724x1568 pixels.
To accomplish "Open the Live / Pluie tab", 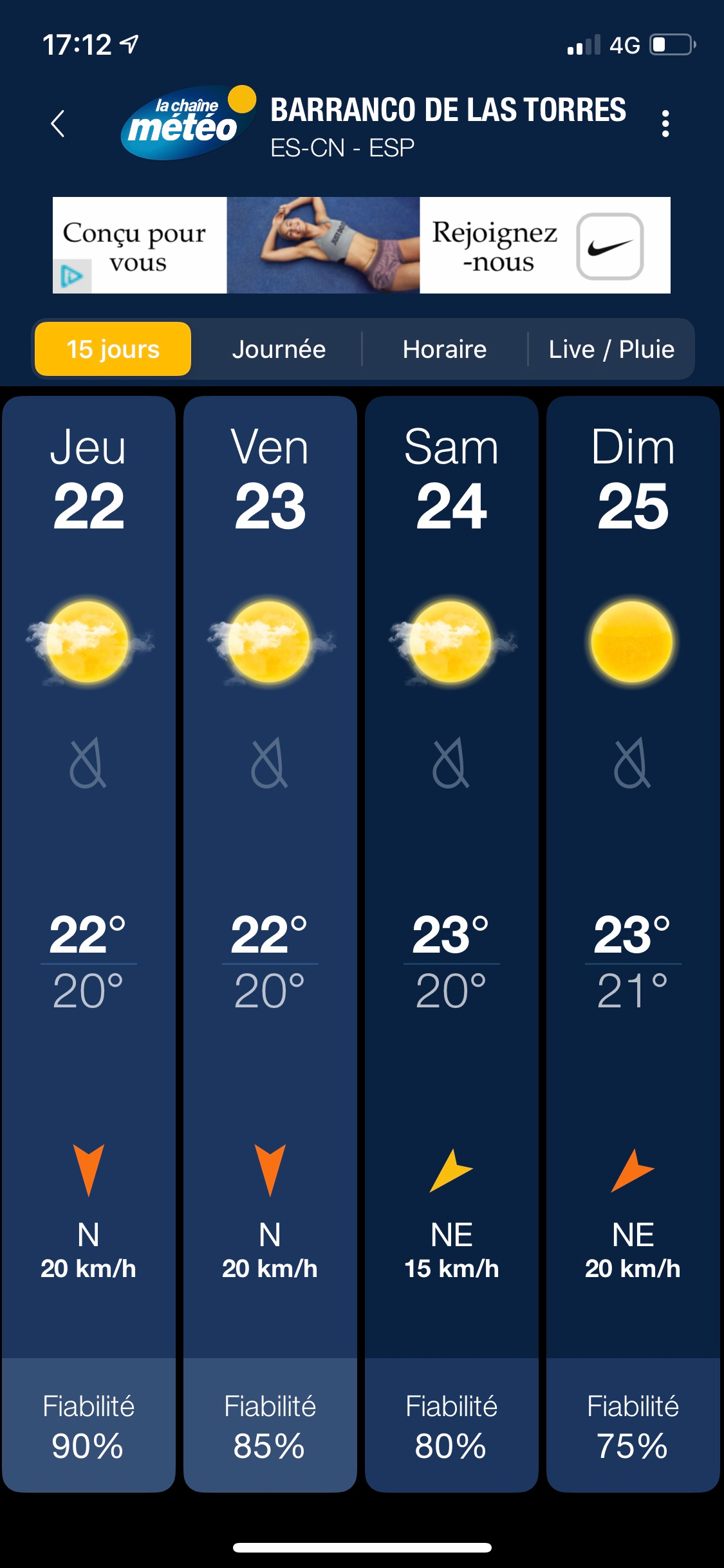I will click(x=611, y=350).
